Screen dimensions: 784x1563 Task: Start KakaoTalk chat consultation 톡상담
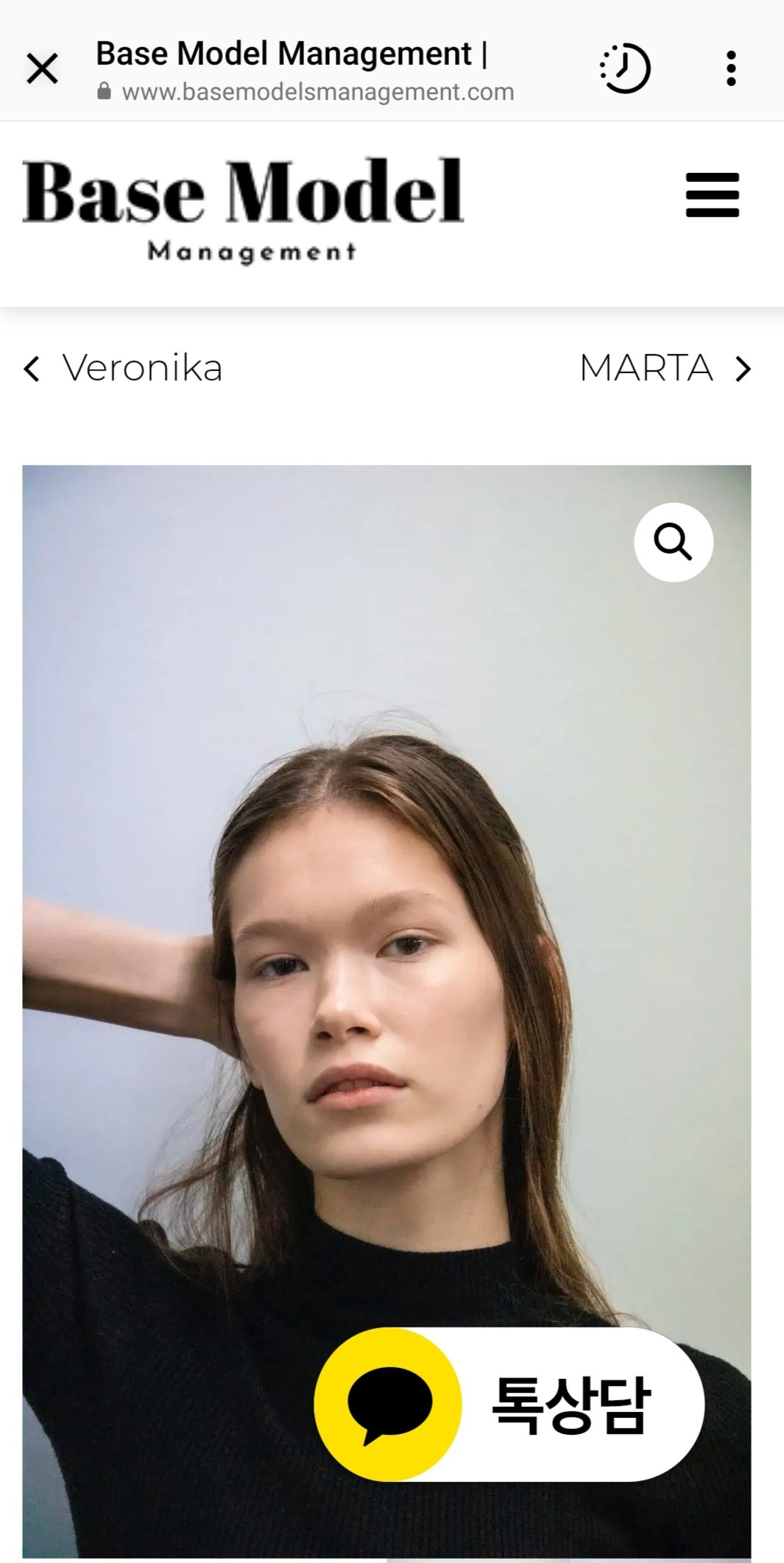point(509,1404)
